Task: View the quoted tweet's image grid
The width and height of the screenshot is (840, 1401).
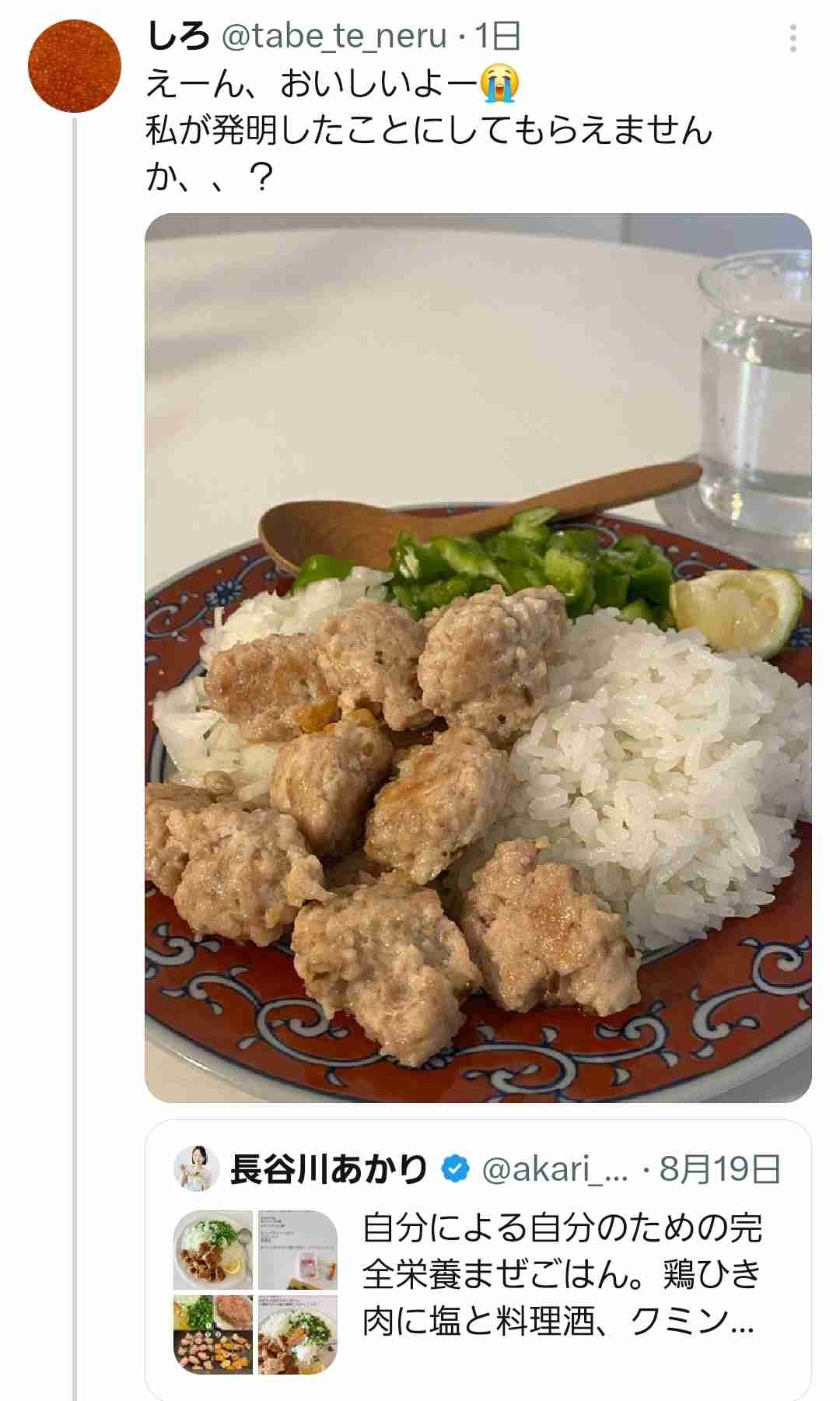Action: pos(256,1293)
